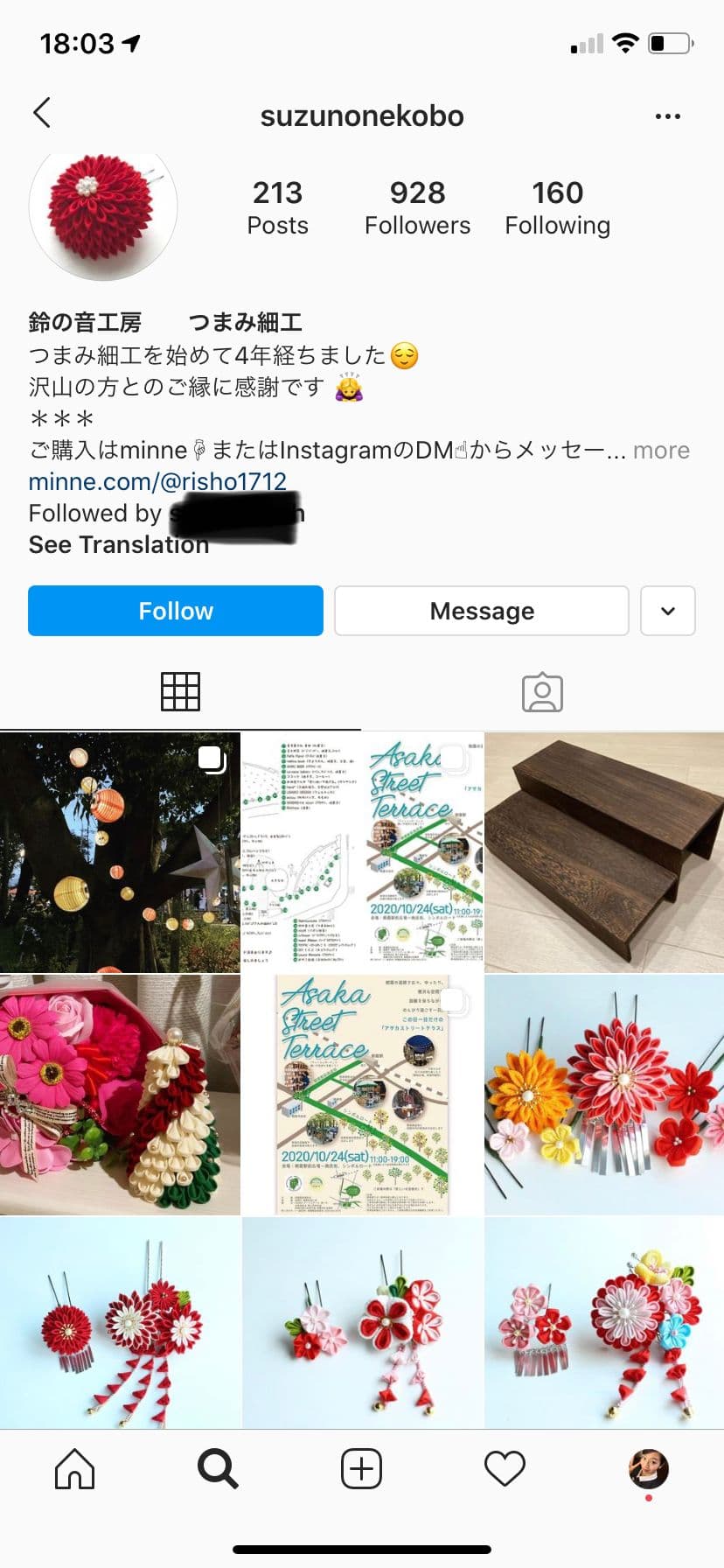Switch to the grid posts tab
724x1568 pixels.
(x=180, y=692)
